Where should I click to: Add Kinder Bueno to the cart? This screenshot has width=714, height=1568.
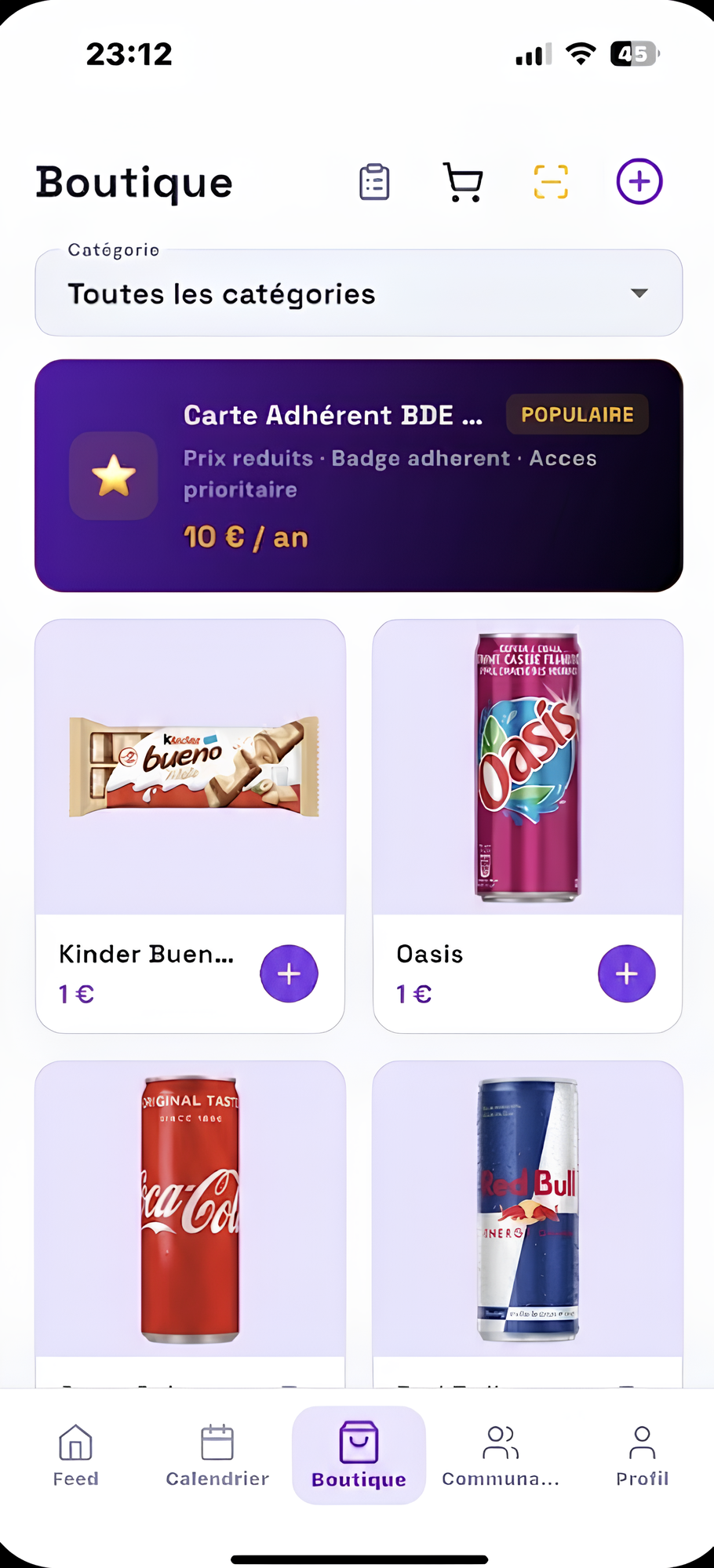coord(289,973)
